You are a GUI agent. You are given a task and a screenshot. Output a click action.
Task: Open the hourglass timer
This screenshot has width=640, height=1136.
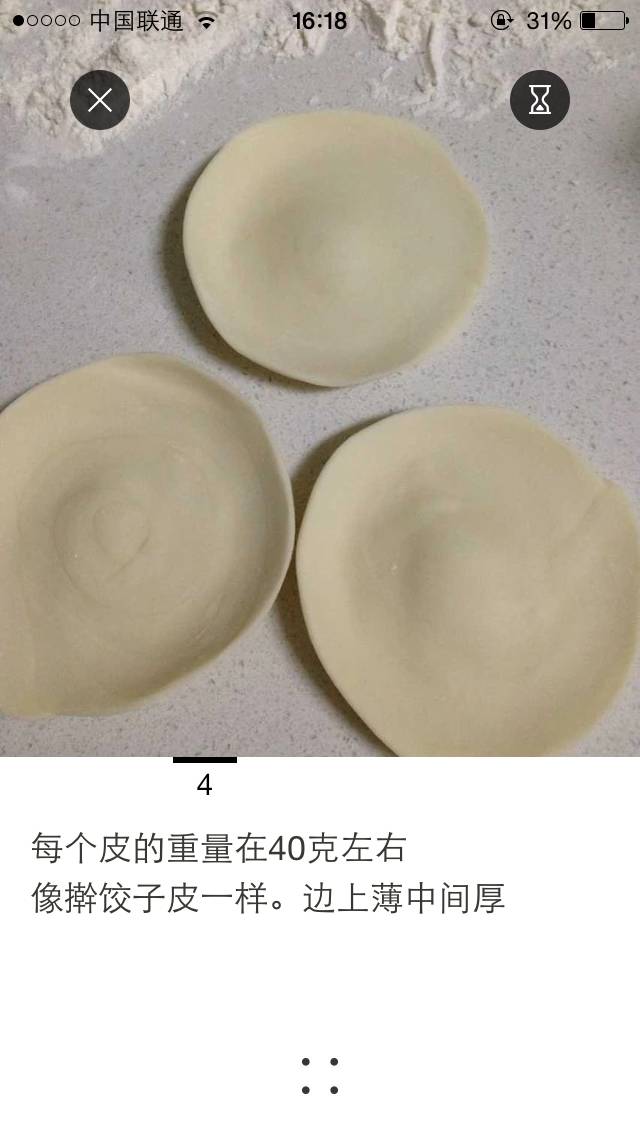(540, 100)
